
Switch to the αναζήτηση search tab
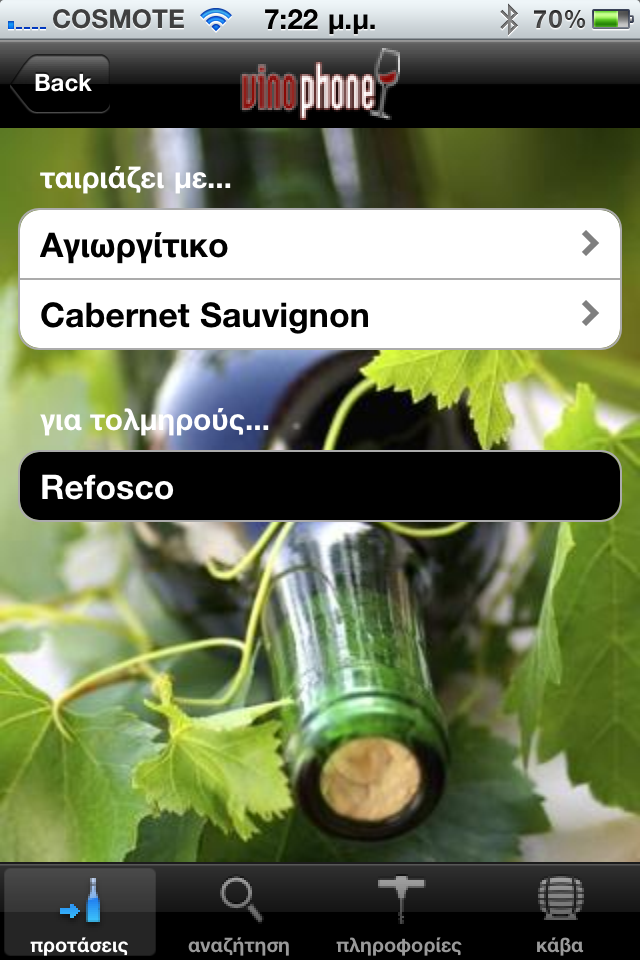click(240, 913)
